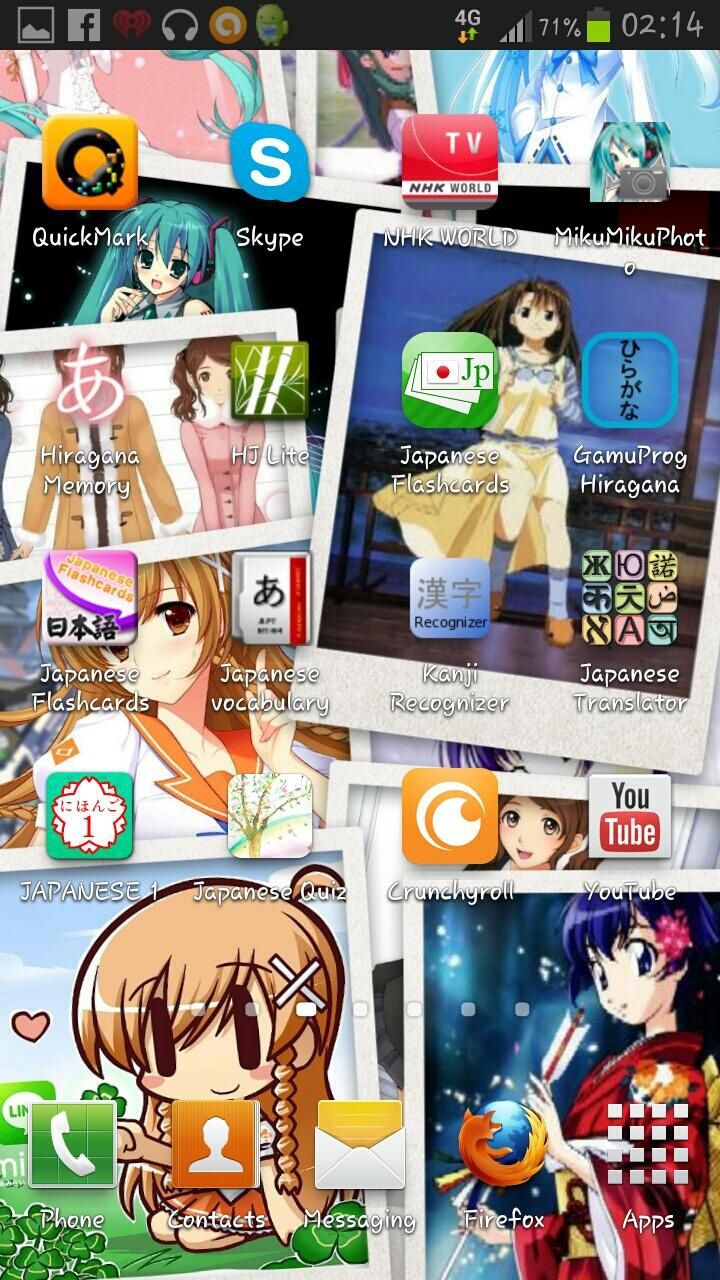Launch the MikuMikuPhoto app

tap(630, 163)
